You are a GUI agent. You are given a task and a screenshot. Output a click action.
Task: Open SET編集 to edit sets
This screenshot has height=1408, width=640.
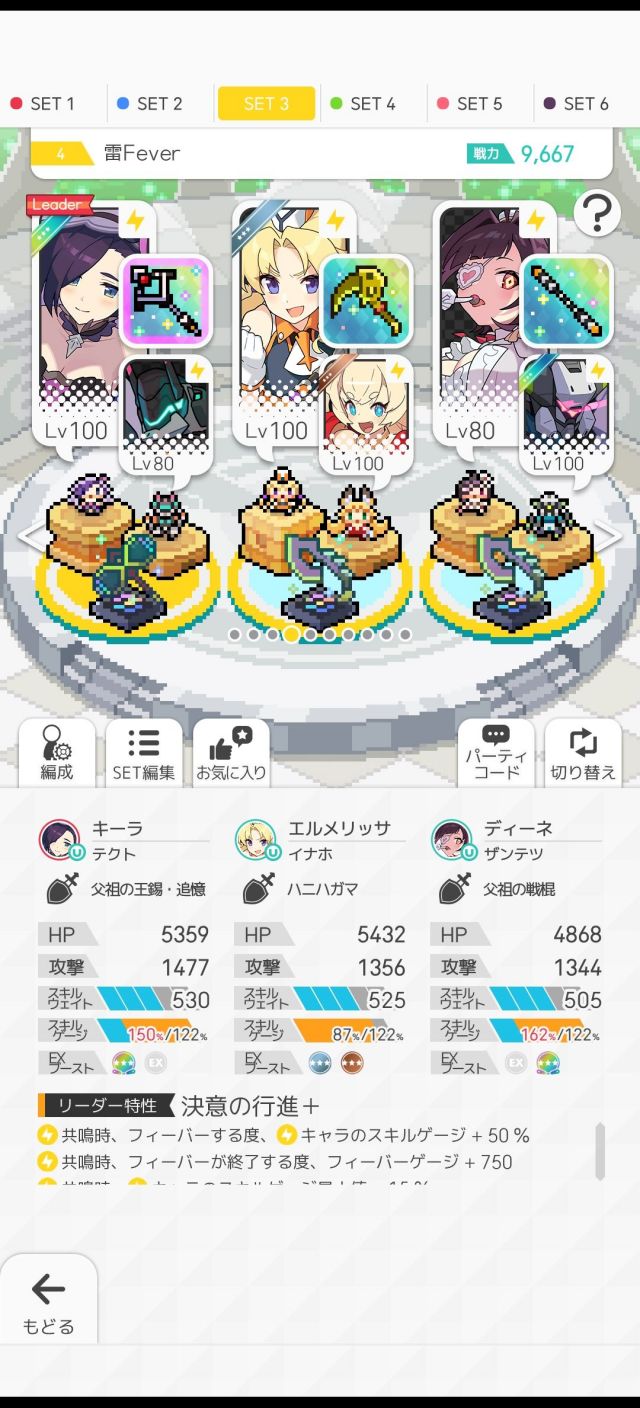point(143,752)
